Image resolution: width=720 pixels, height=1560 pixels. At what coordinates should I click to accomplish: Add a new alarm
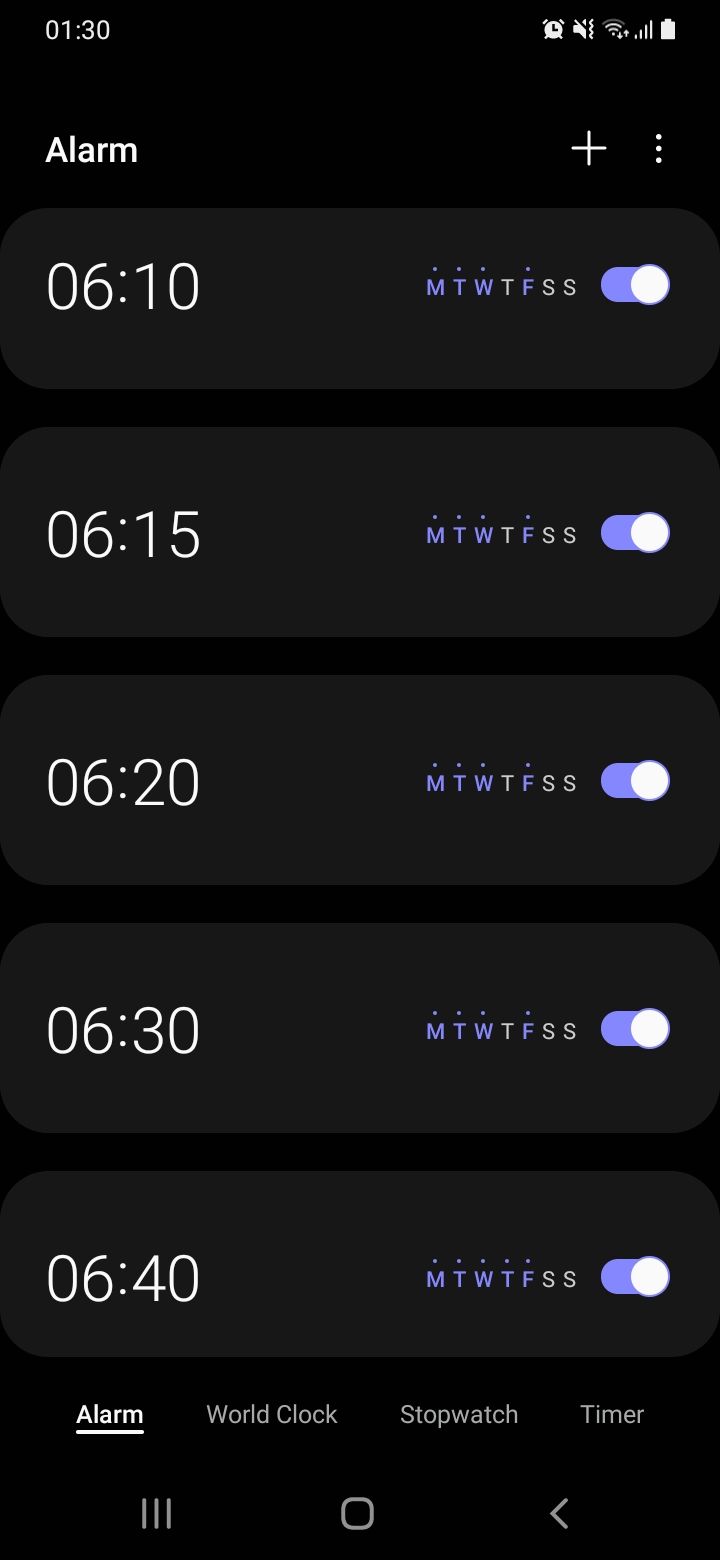tap(589, 149)
